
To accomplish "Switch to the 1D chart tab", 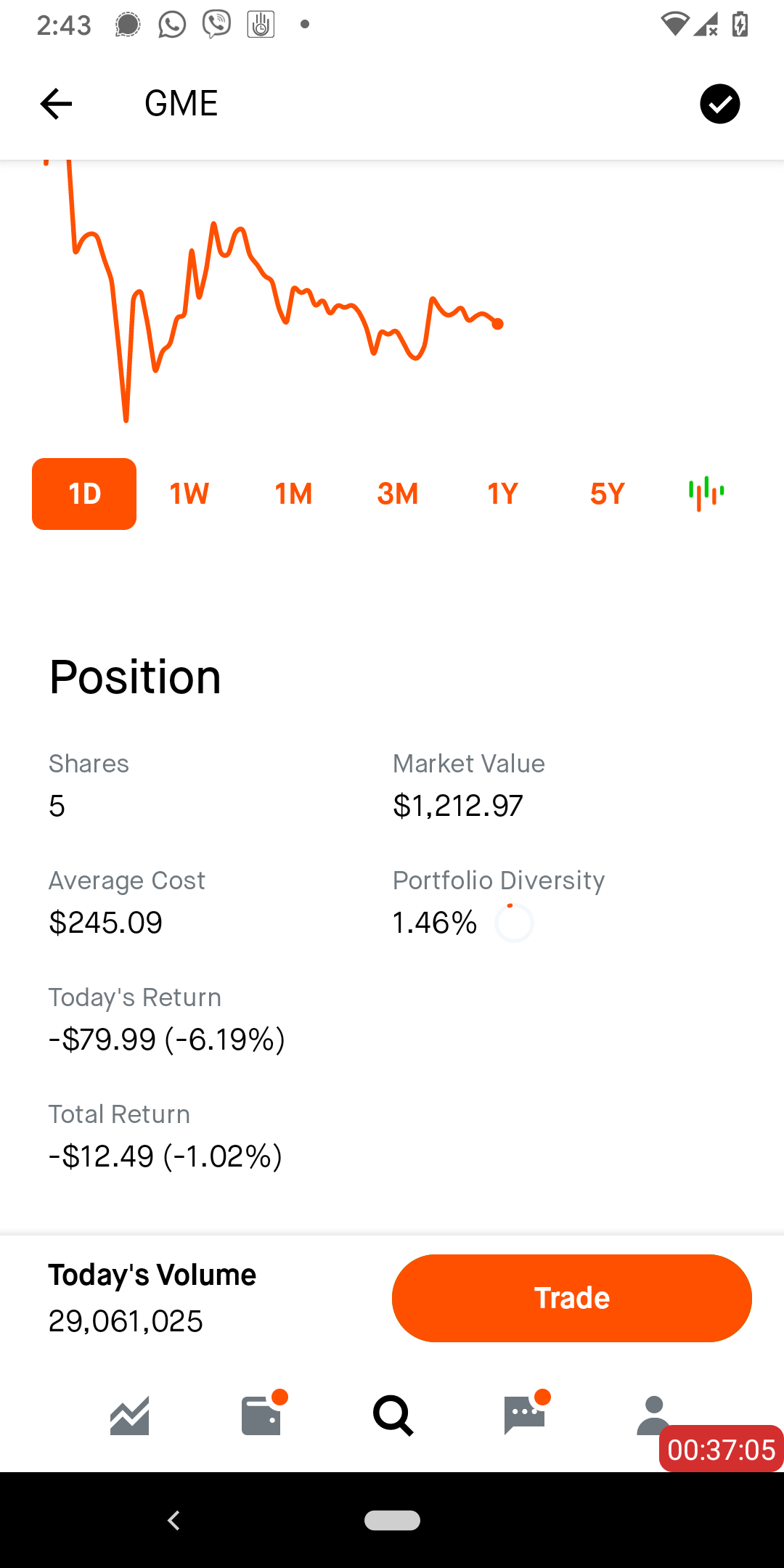I will pos(83,493).
